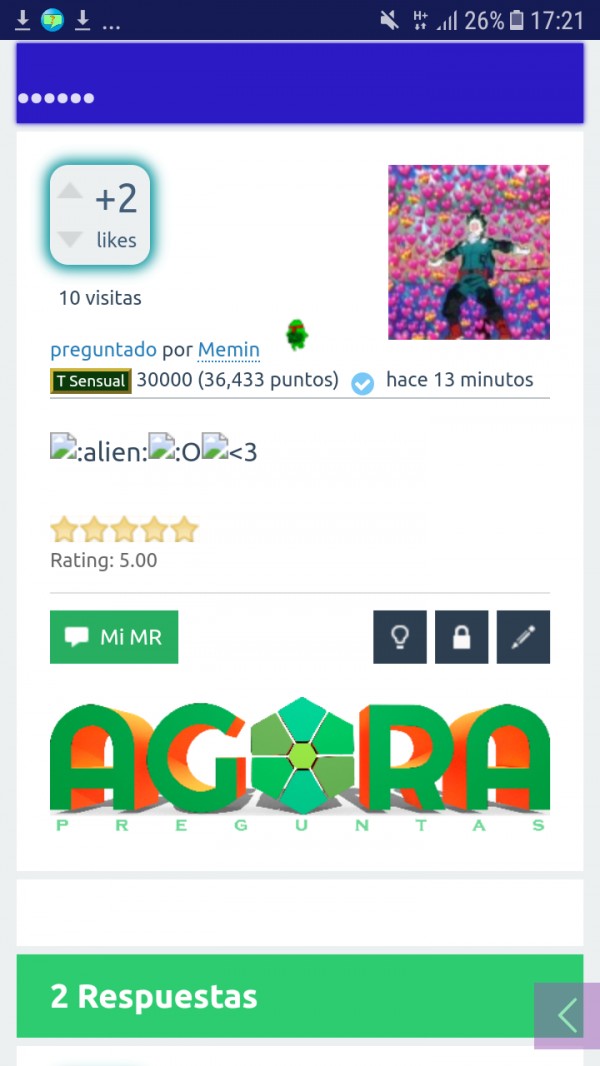Open the preguntado link

pos(103,350)
